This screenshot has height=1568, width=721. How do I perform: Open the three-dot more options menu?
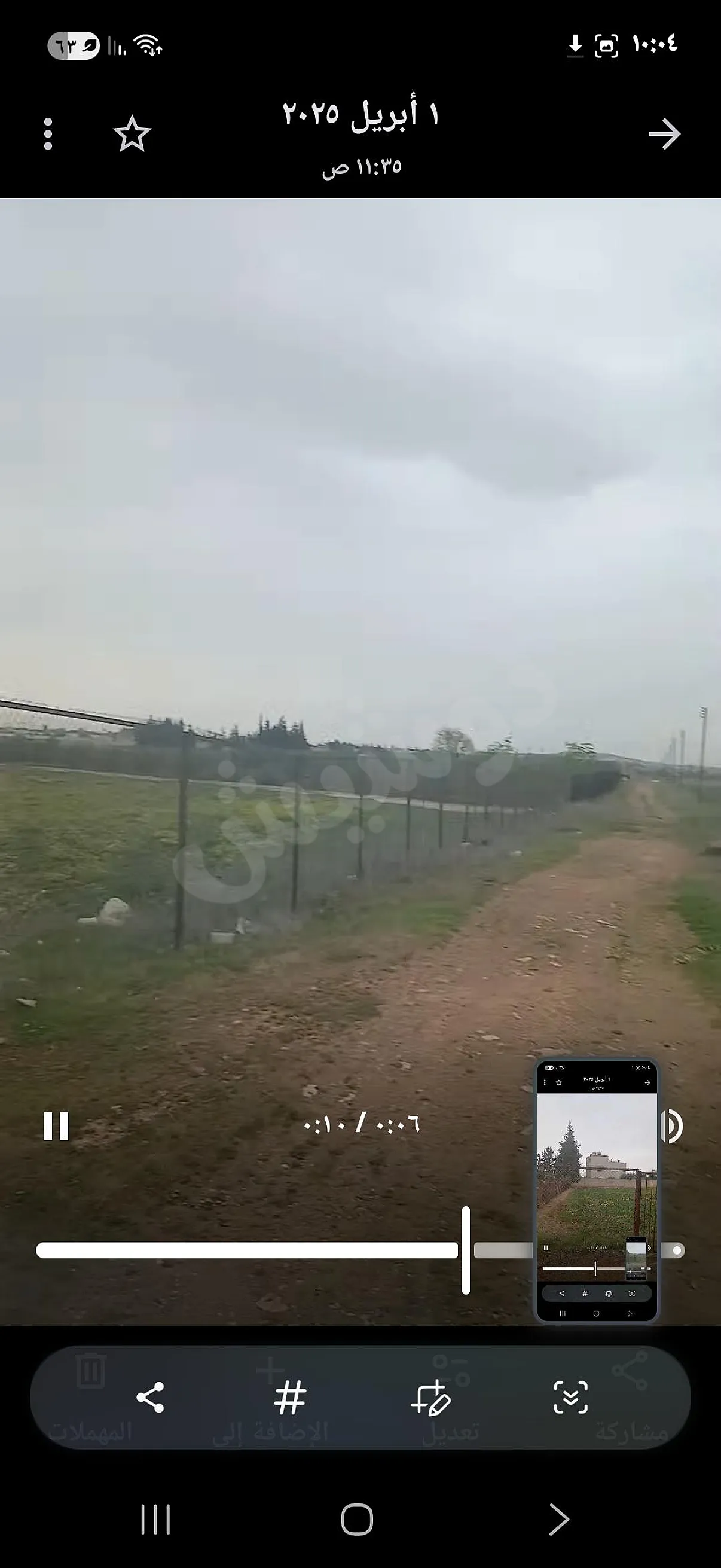48,134
